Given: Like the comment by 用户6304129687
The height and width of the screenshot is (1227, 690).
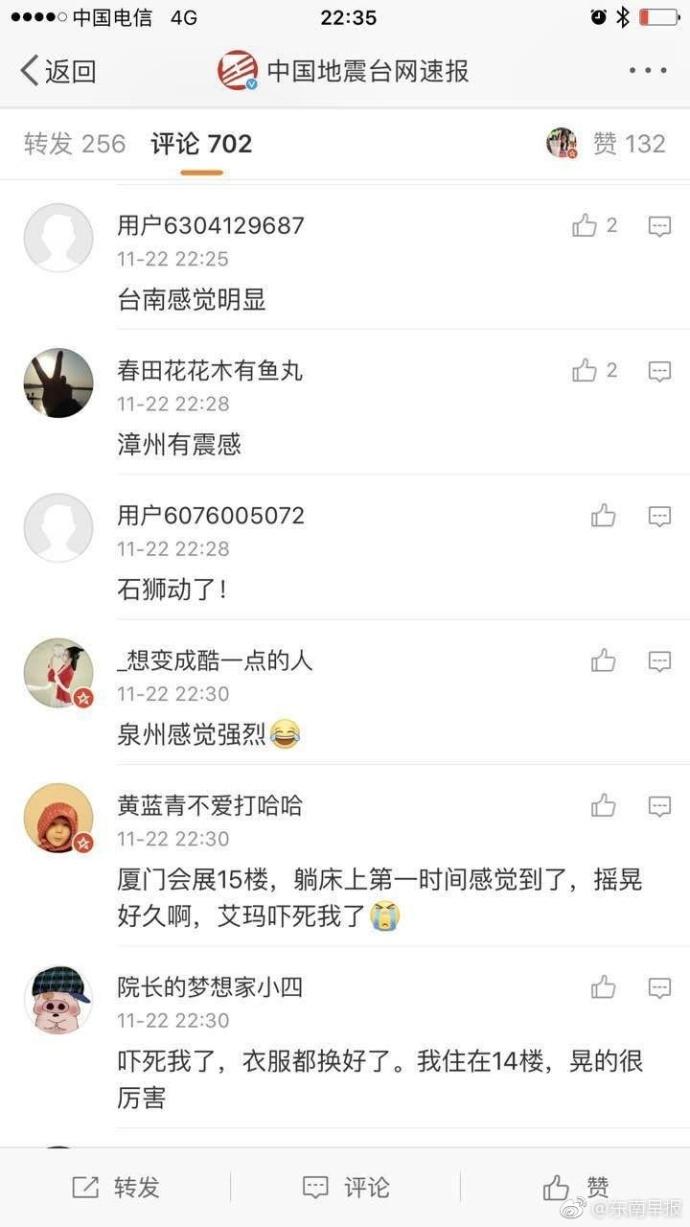Looking at the screenshot, I should pyautogui.click(x=585, y=226).
